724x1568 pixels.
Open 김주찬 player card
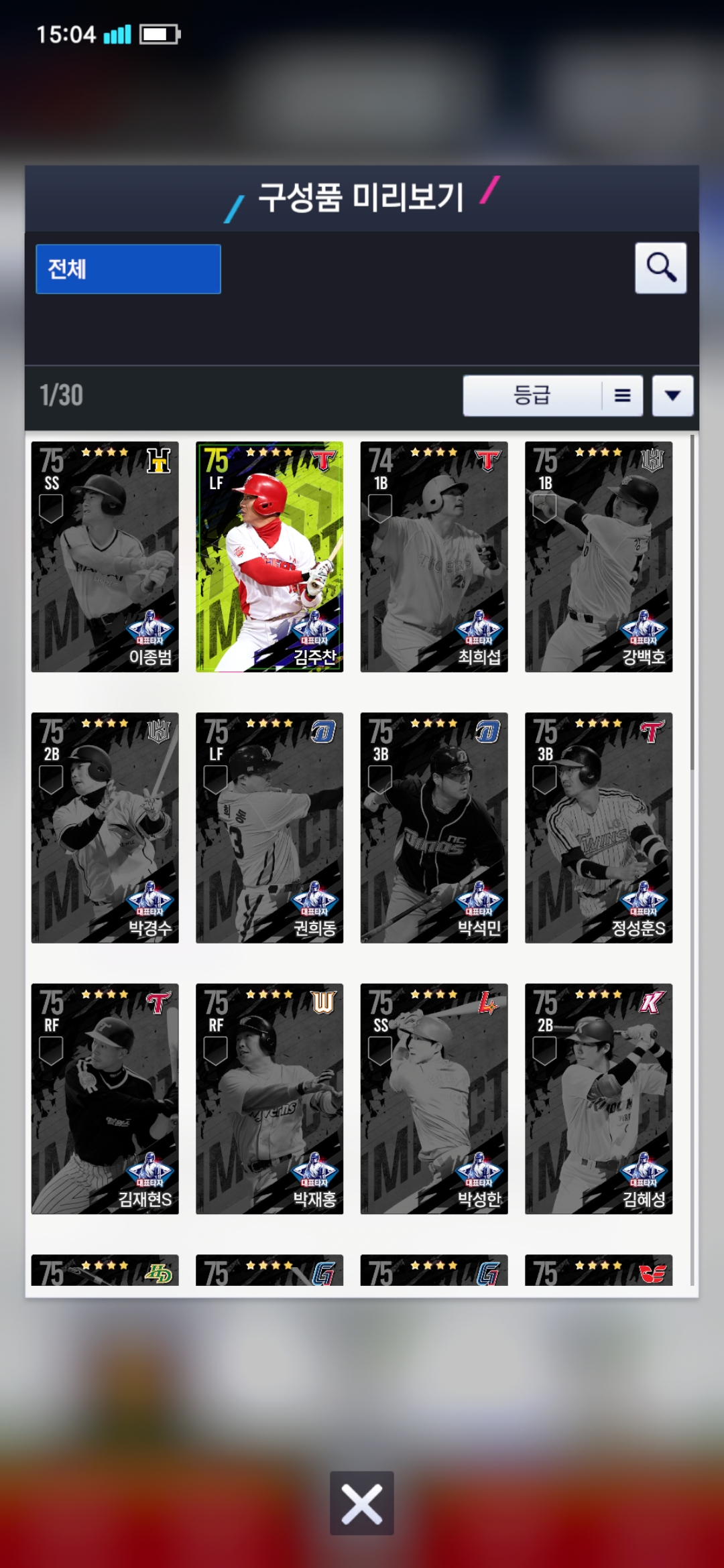point(269,556)
